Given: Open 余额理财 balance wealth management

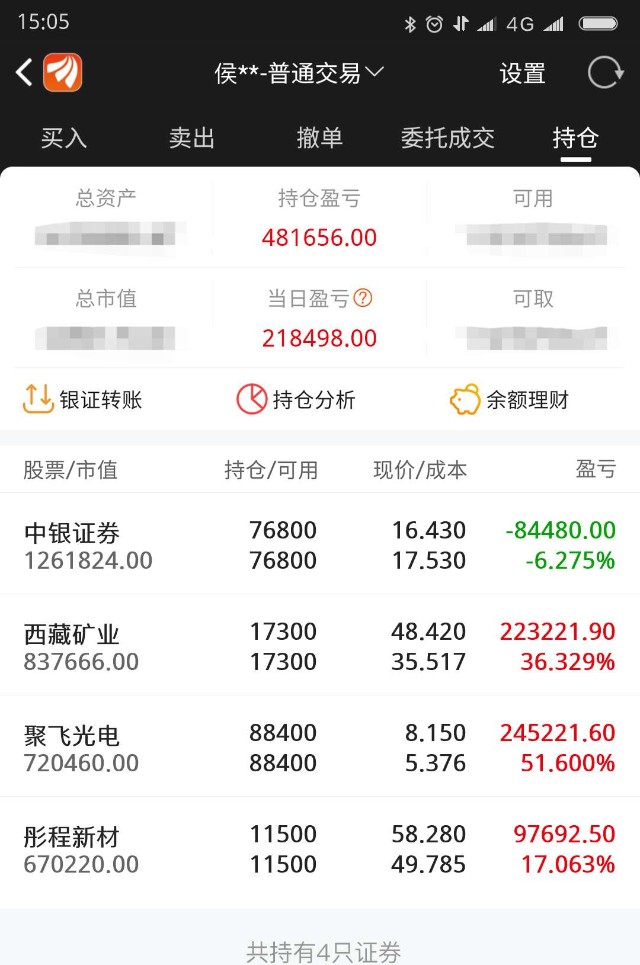Looking at the screenshot, I should click(510, 400).
